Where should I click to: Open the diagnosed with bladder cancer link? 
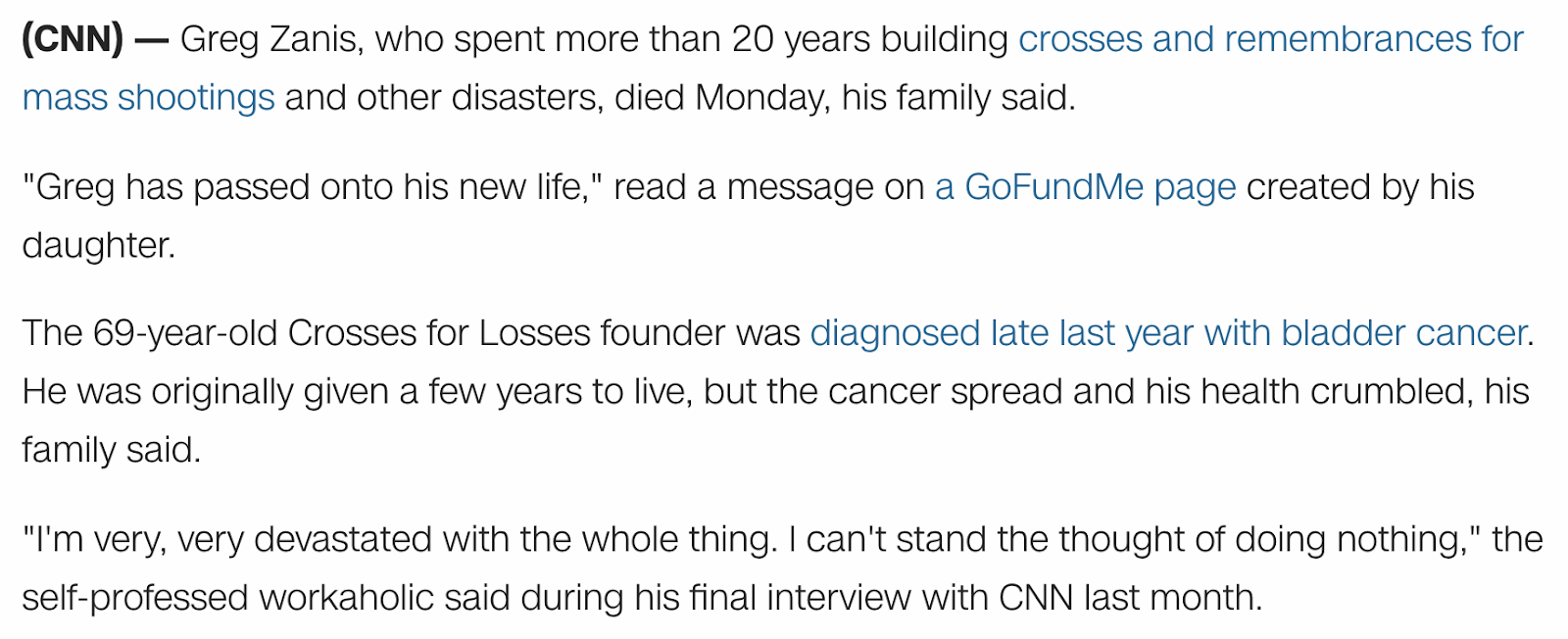pos(1168,333)
